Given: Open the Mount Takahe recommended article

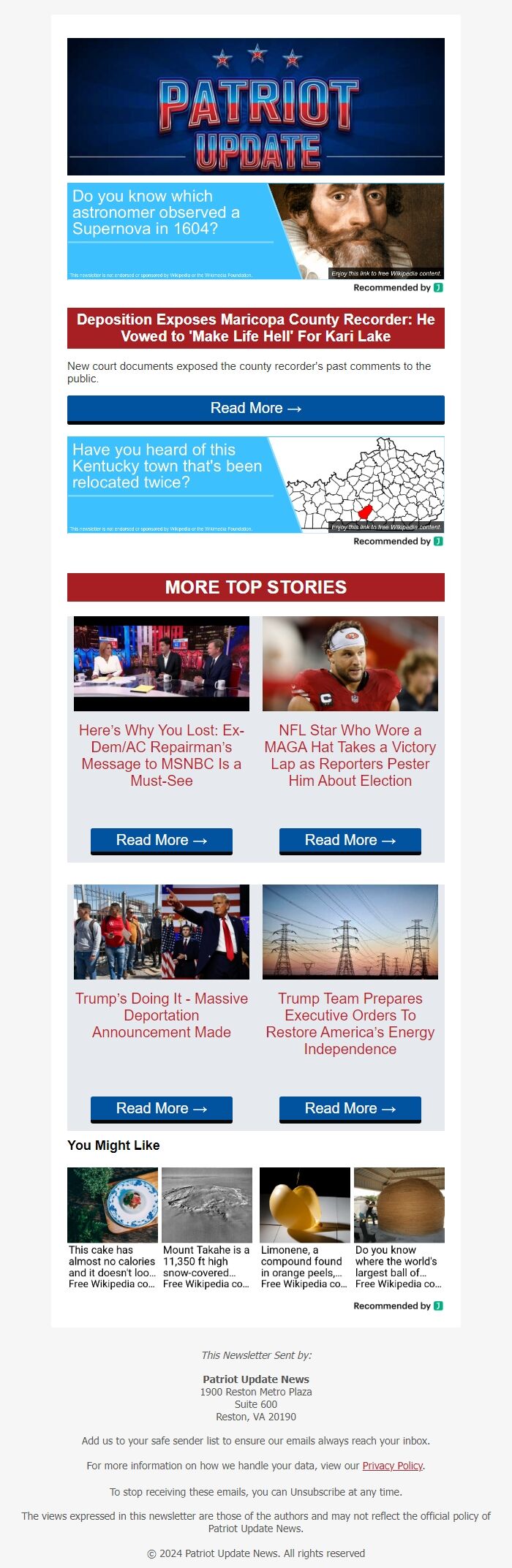Looking at the screenshot, I should click(207, 1227).
